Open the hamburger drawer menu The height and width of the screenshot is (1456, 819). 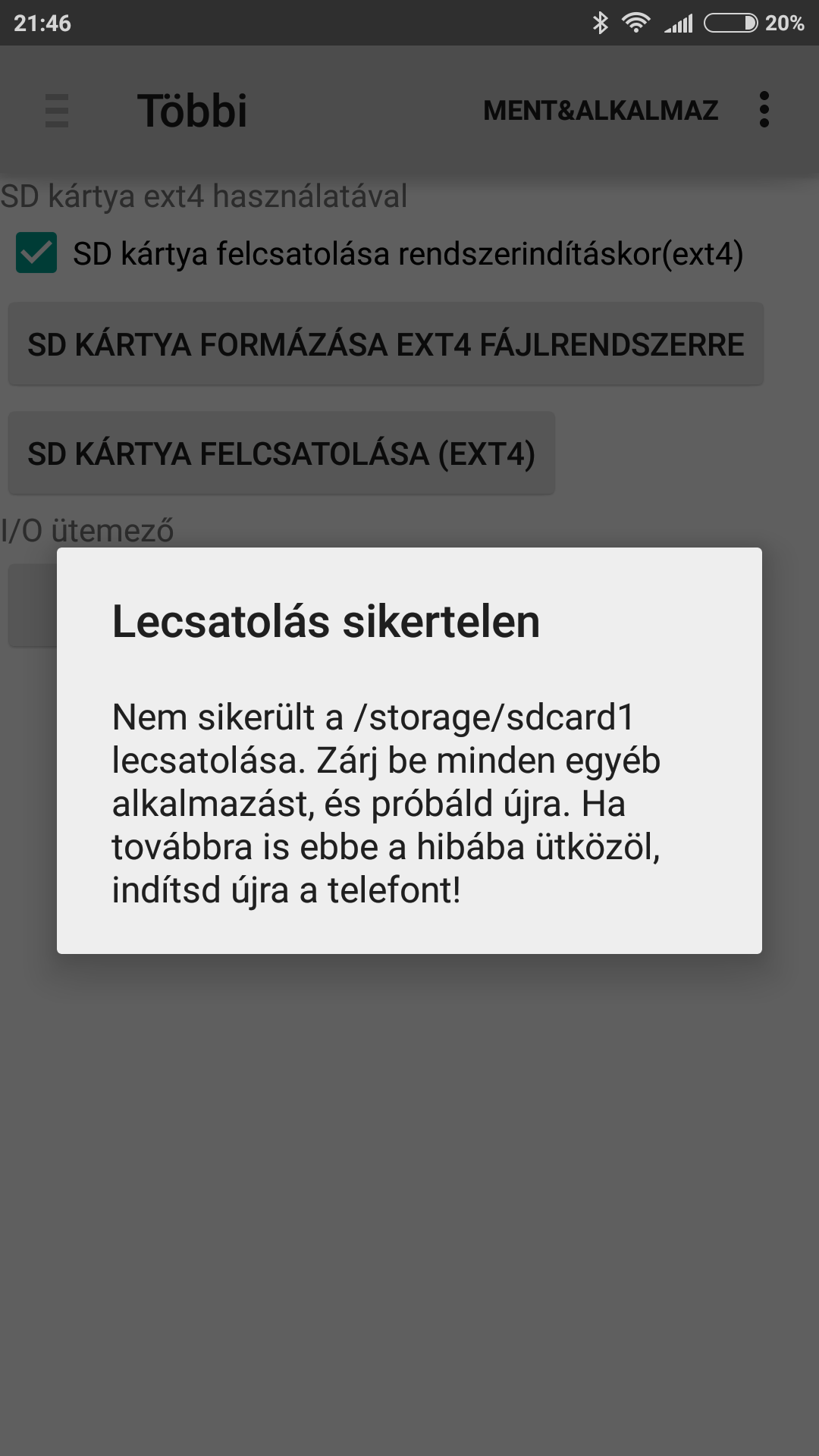57,111
